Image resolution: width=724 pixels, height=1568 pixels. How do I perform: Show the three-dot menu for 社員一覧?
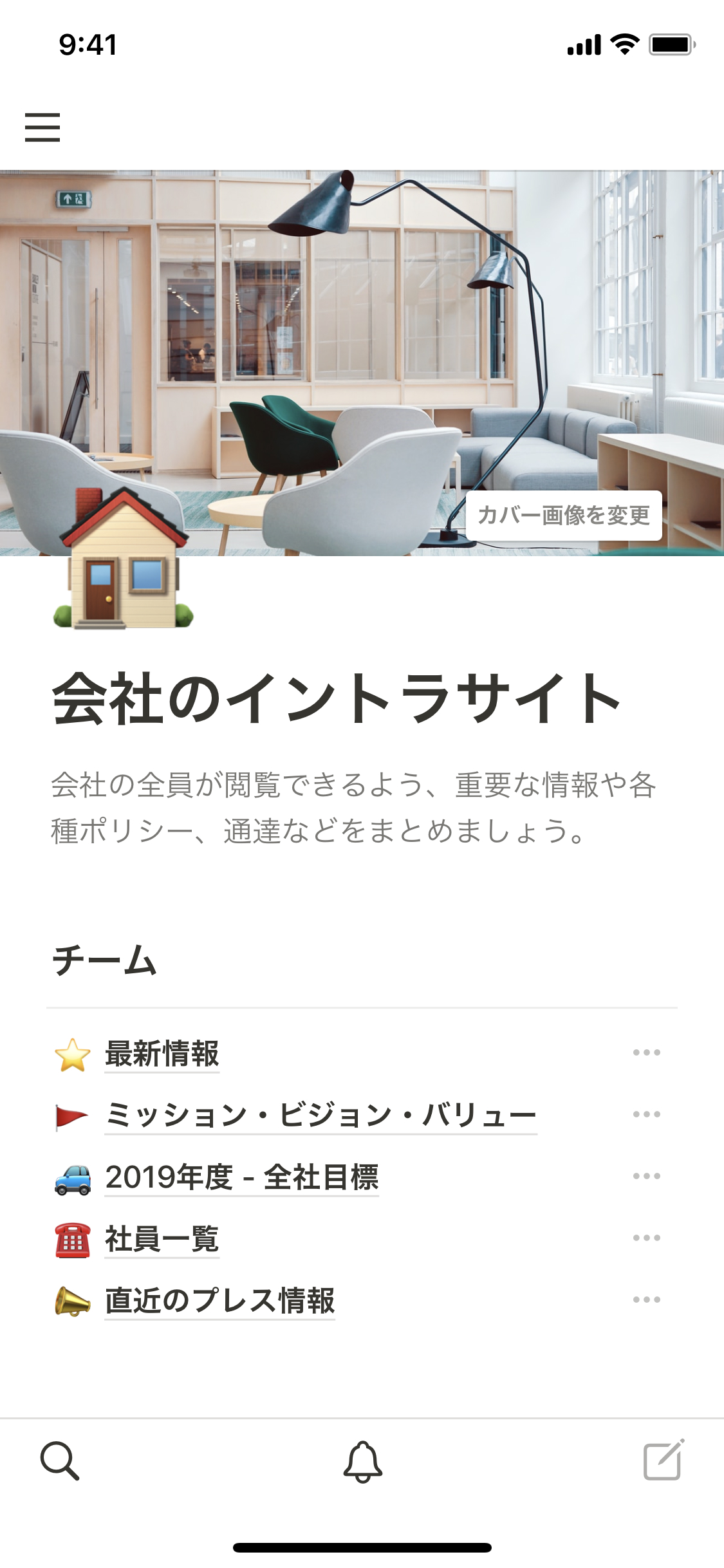click(x=646, y=1238)
